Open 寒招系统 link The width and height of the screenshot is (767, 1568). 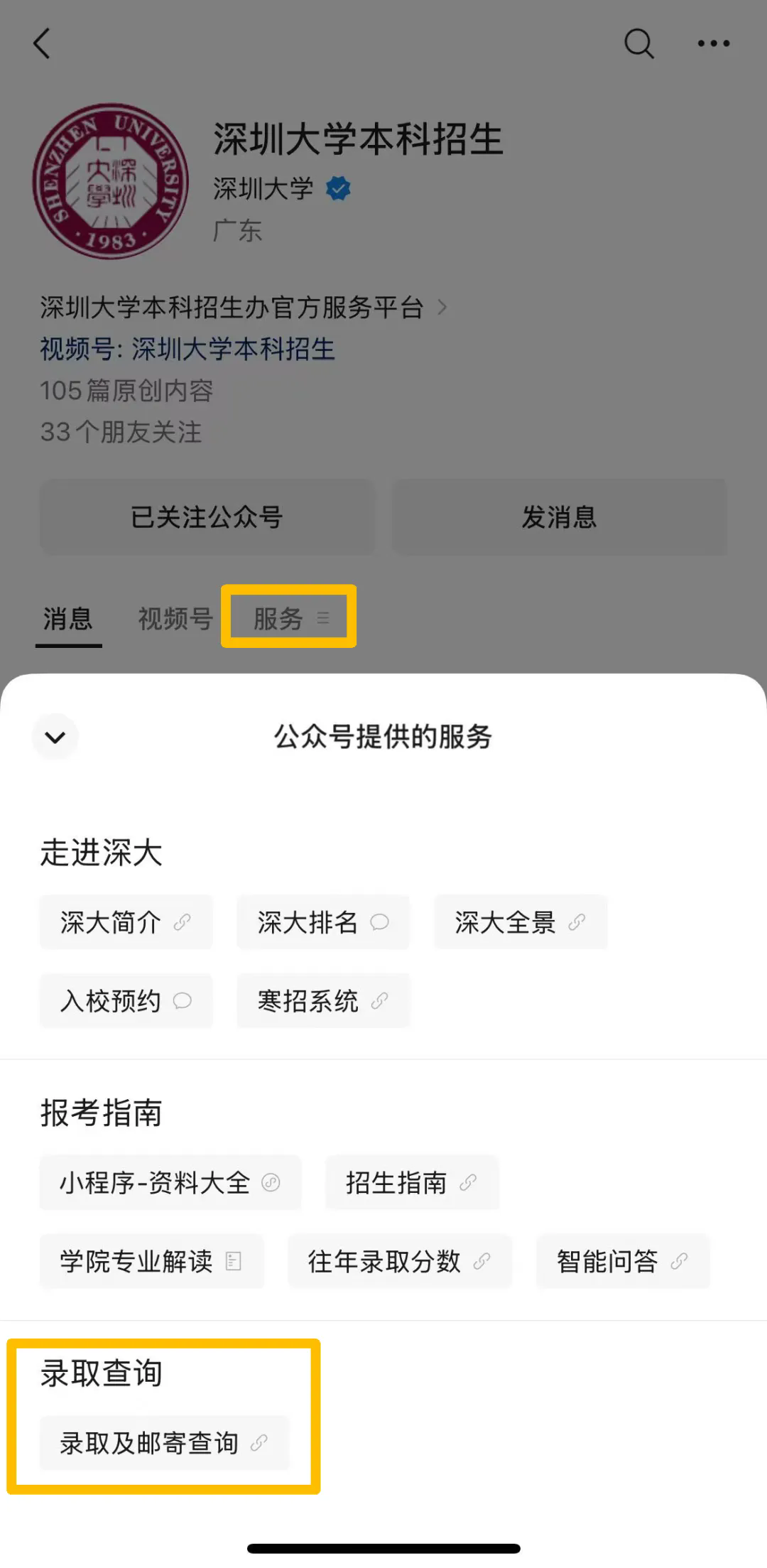click(323, 1002)
